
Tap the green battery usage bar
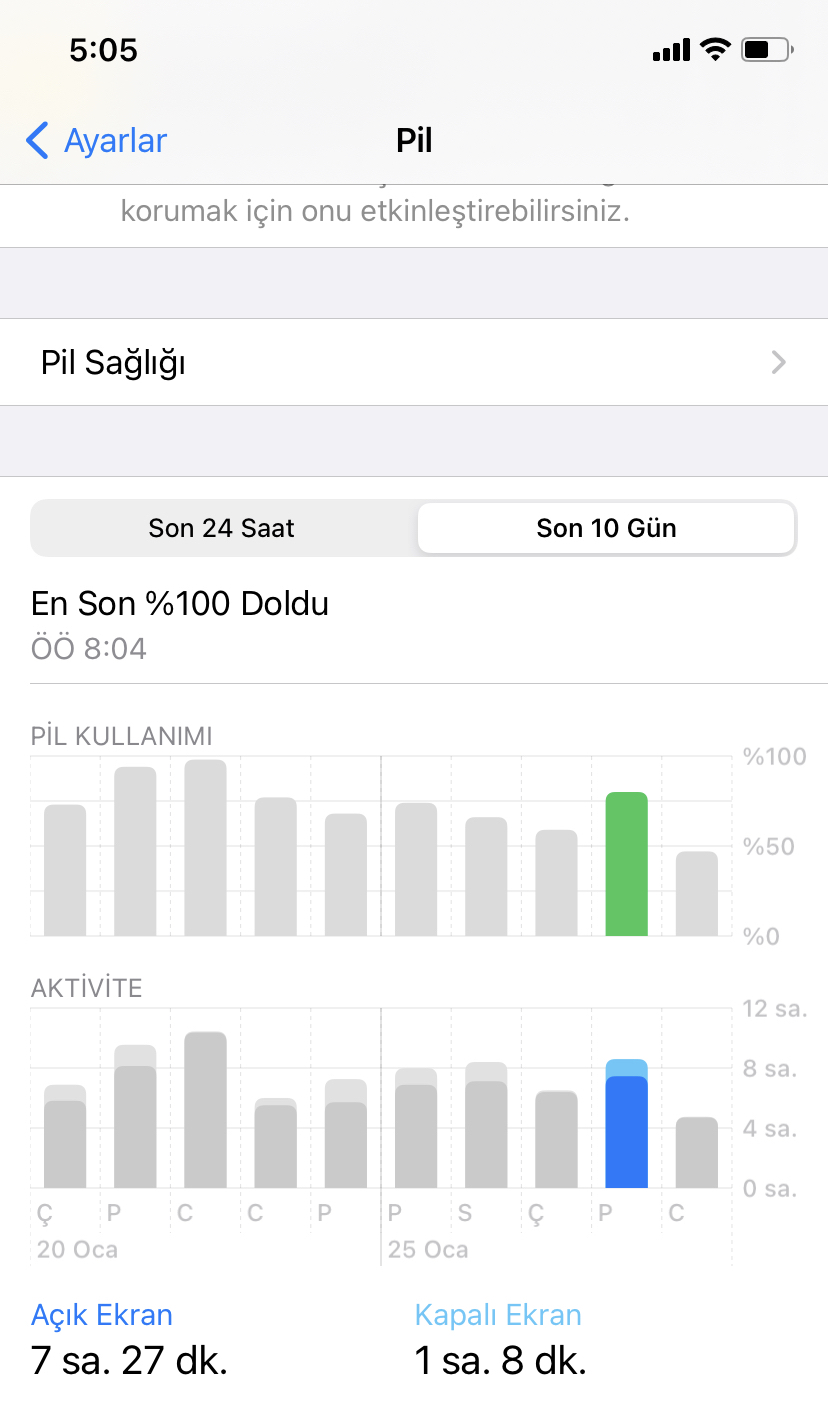[626, 864]
